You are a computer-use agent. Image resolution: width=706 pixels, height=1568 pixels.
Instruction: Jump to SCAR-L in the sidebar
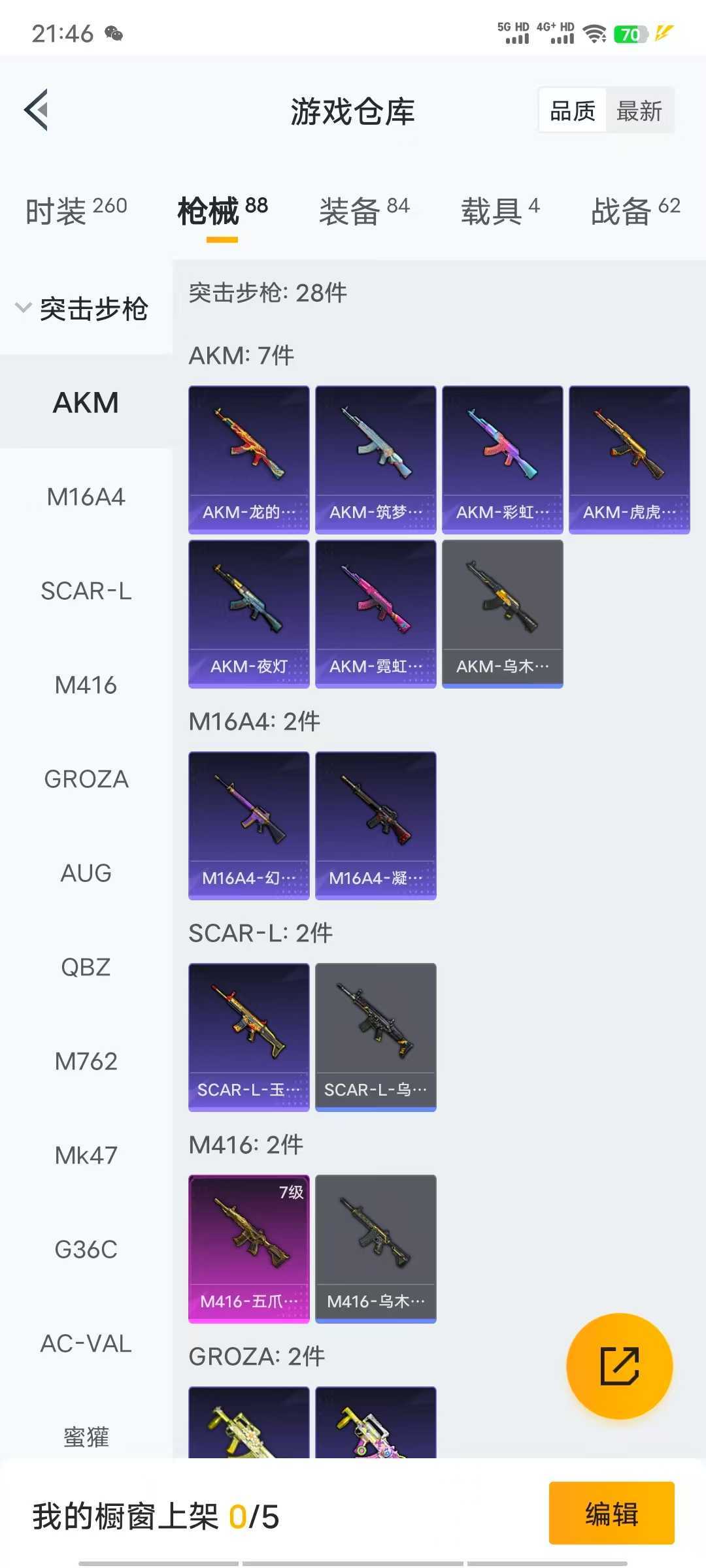pyautogui.click(x=86, y=591)
